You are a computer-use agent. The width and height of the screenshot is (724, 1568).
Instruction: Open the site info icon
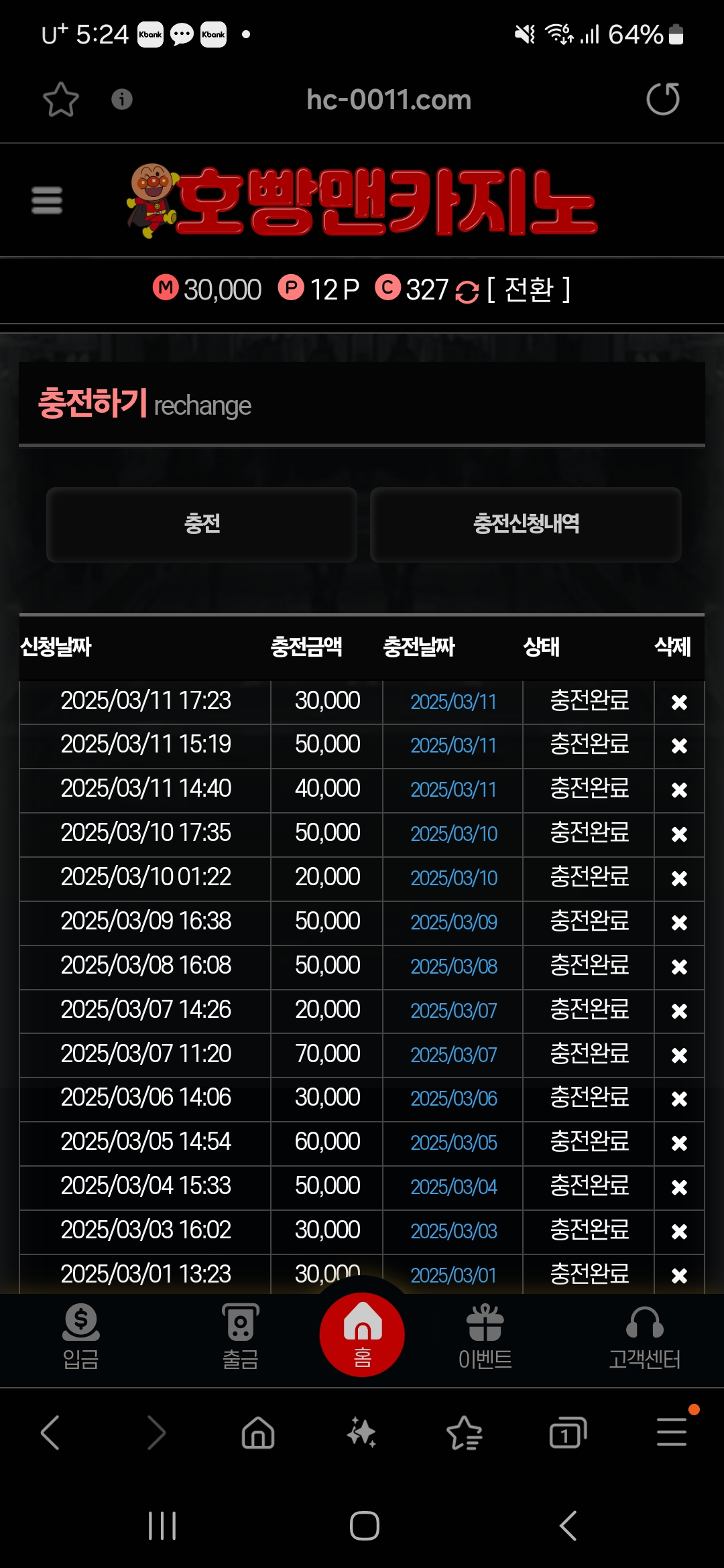pyautogui.click(x=121, y=99)
